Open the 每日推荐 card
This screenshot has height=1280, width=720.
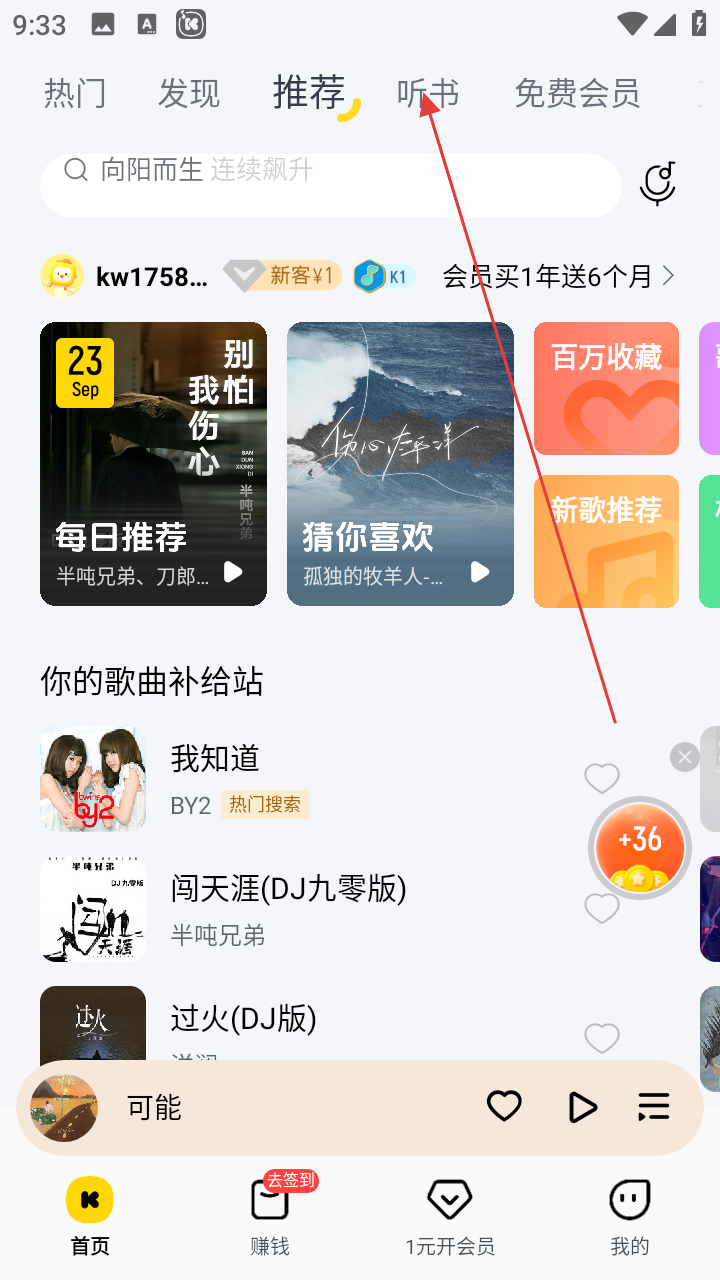[x=153, y=464]
